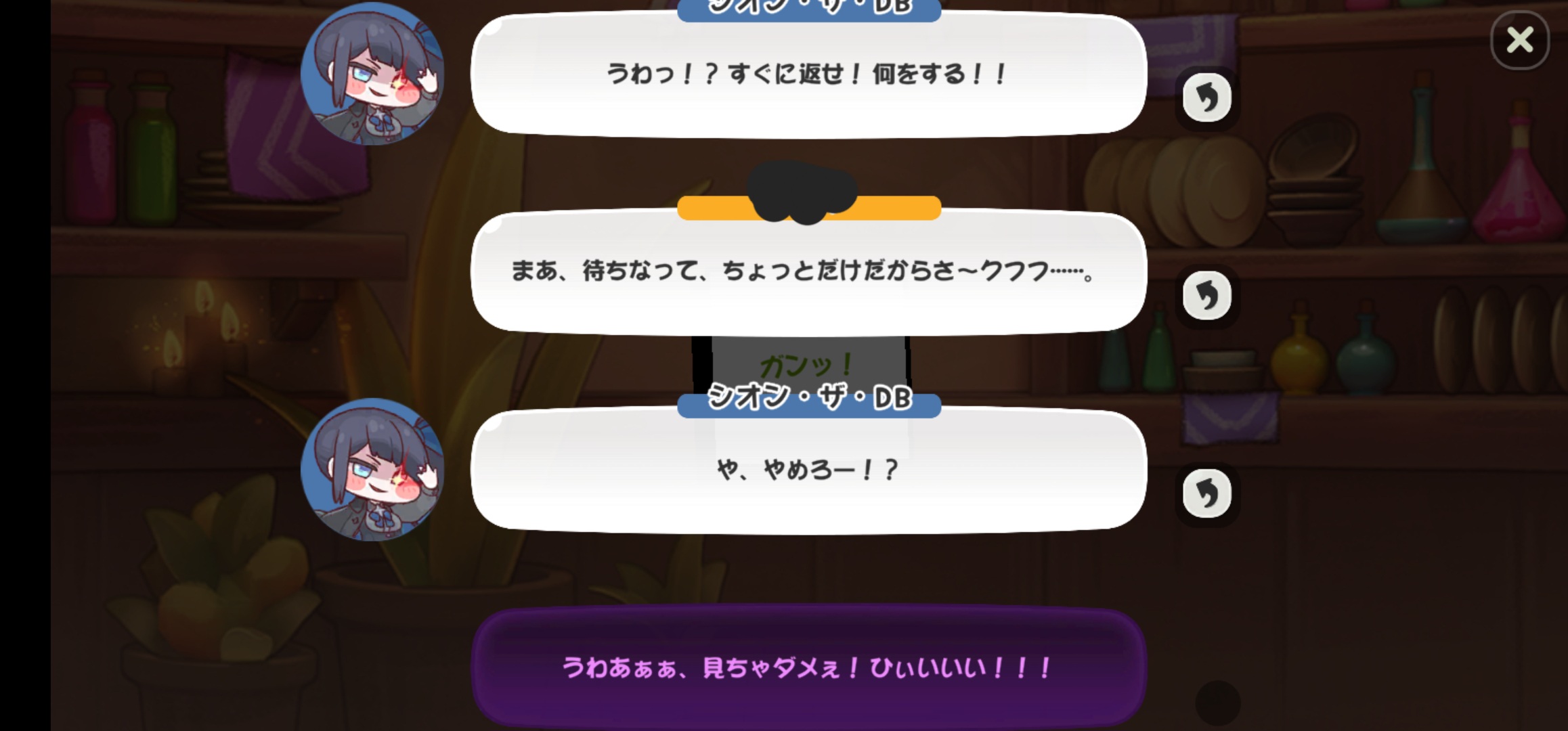1568x731 pixels.
Task: Rewind to the line 'うわっ！？すぐに返せ！'
Action: point(1206,98)
